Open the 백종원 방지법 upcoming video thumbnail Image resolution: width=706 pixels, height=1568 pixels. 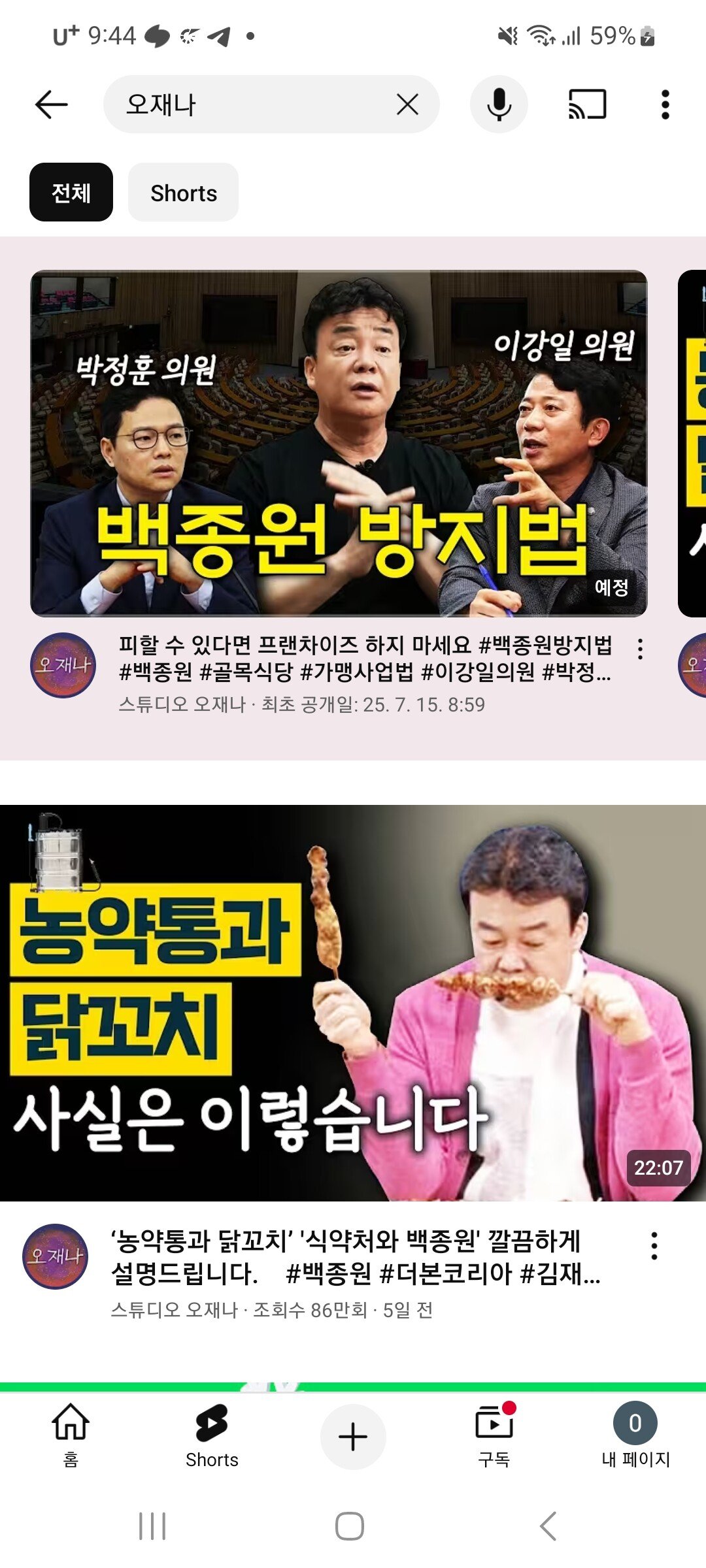pos(339,443)
